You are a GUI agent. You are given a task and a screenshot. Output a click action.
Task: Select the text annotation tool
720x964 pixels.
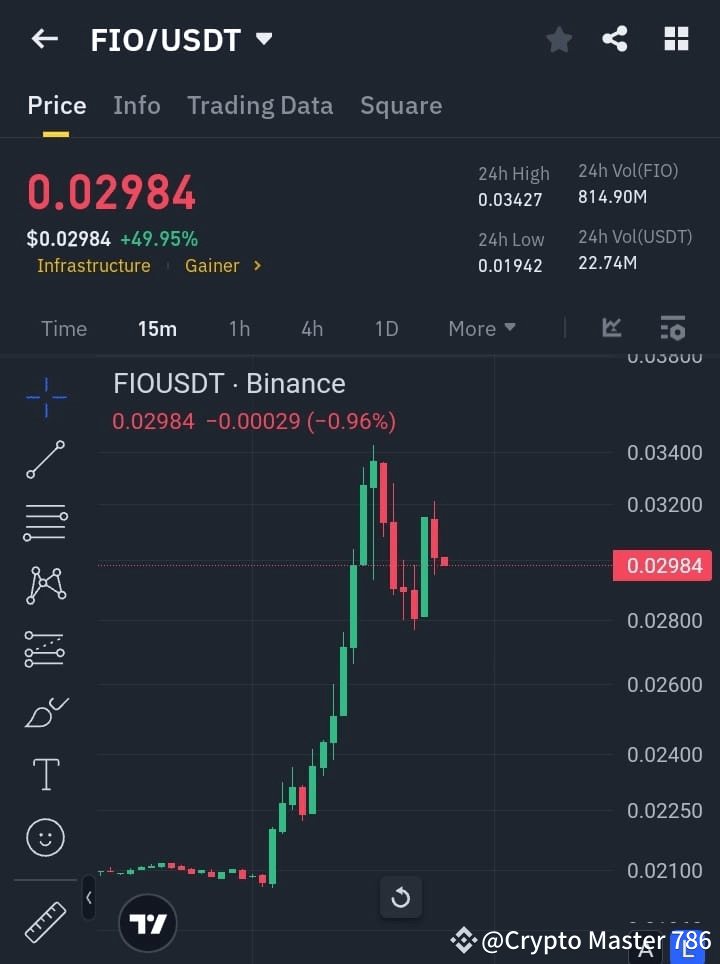[x=45, y=774]
